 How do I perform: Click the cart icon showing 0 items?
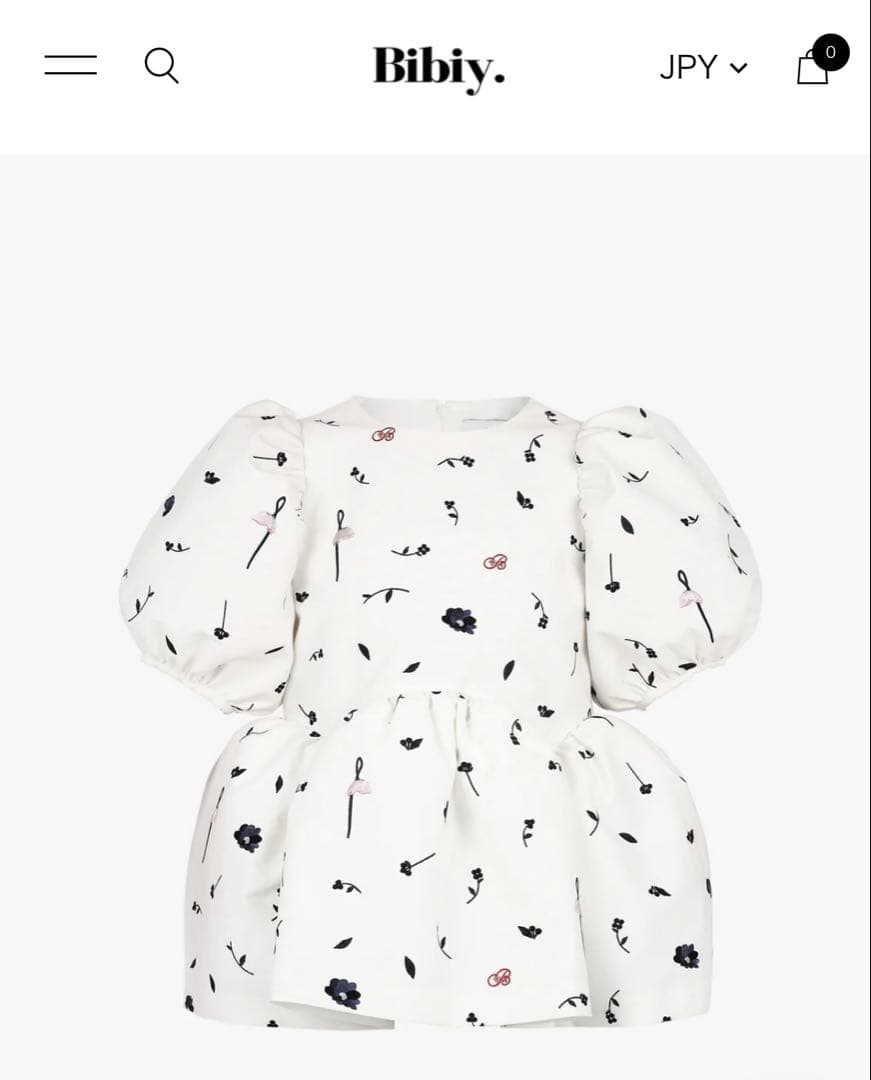click(810, 68)
